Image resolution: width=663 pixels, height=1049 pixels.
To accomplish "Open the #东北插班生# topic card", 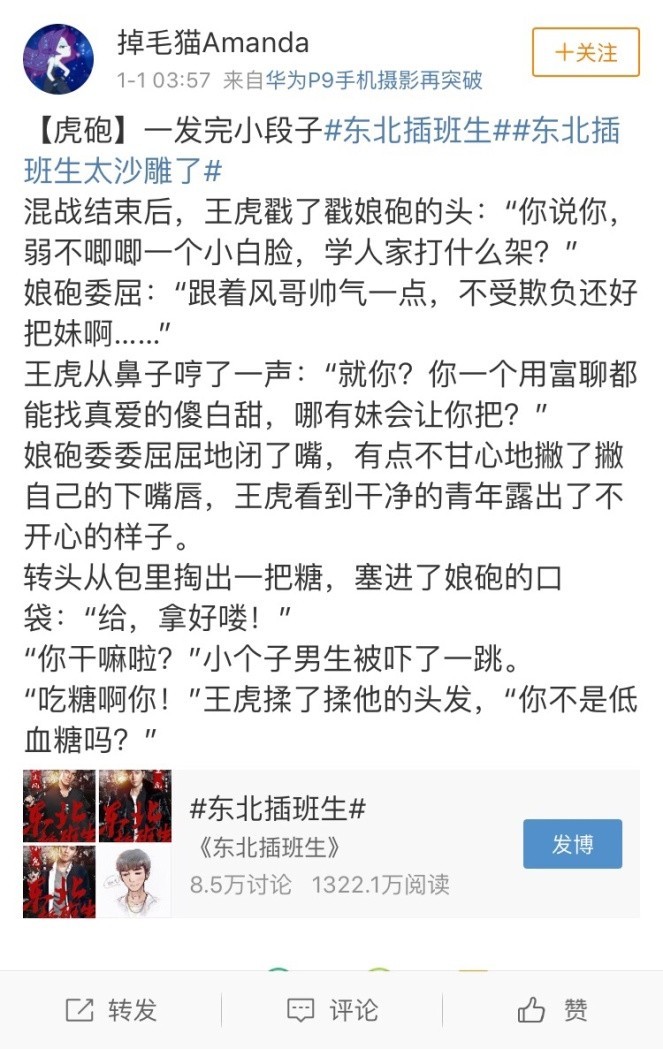I will pyautogui.click(x=330, y=843).
